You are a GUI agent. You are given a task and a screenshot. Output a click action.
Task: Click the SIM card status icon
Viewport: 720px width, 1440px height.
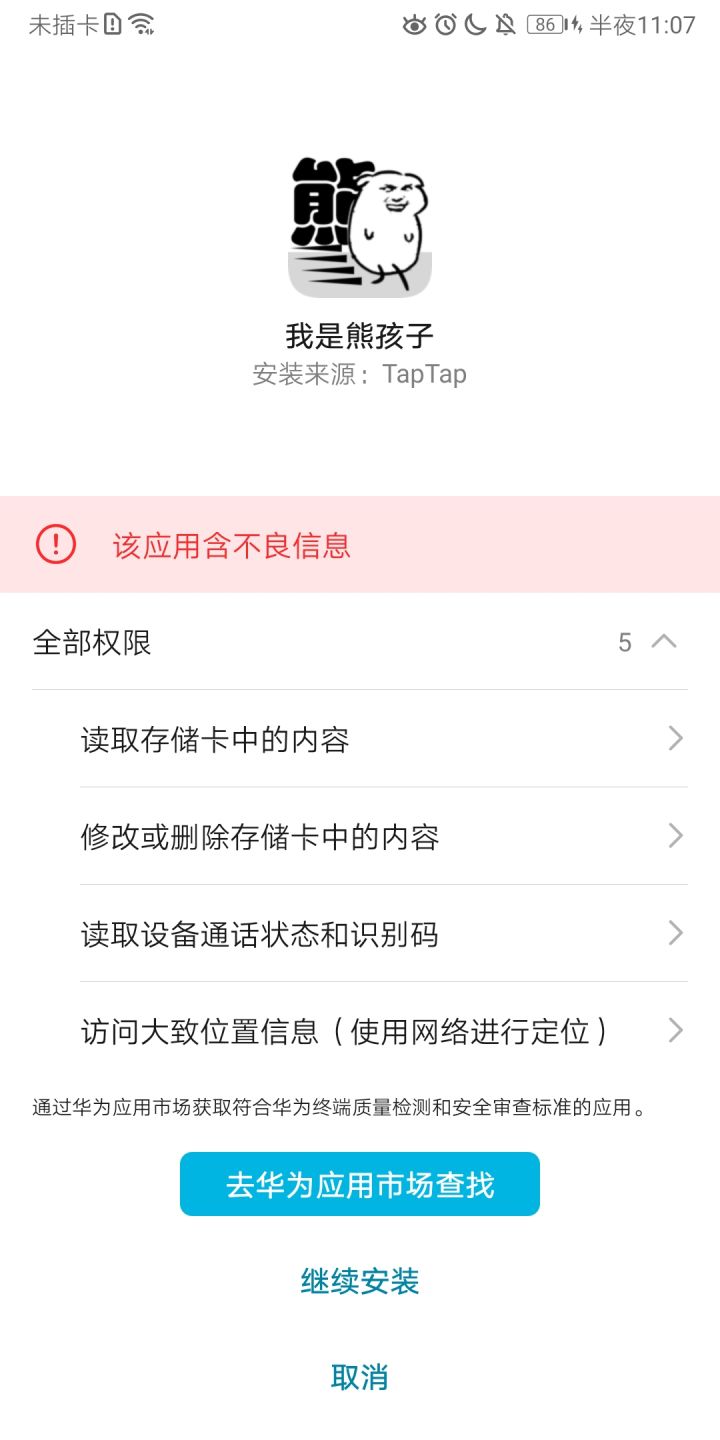pyautogui.click(x=112, y=25)
